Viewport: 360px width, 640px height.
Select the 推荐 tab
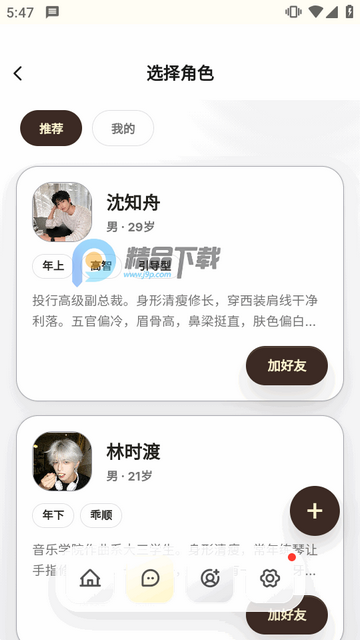[51, 128]
